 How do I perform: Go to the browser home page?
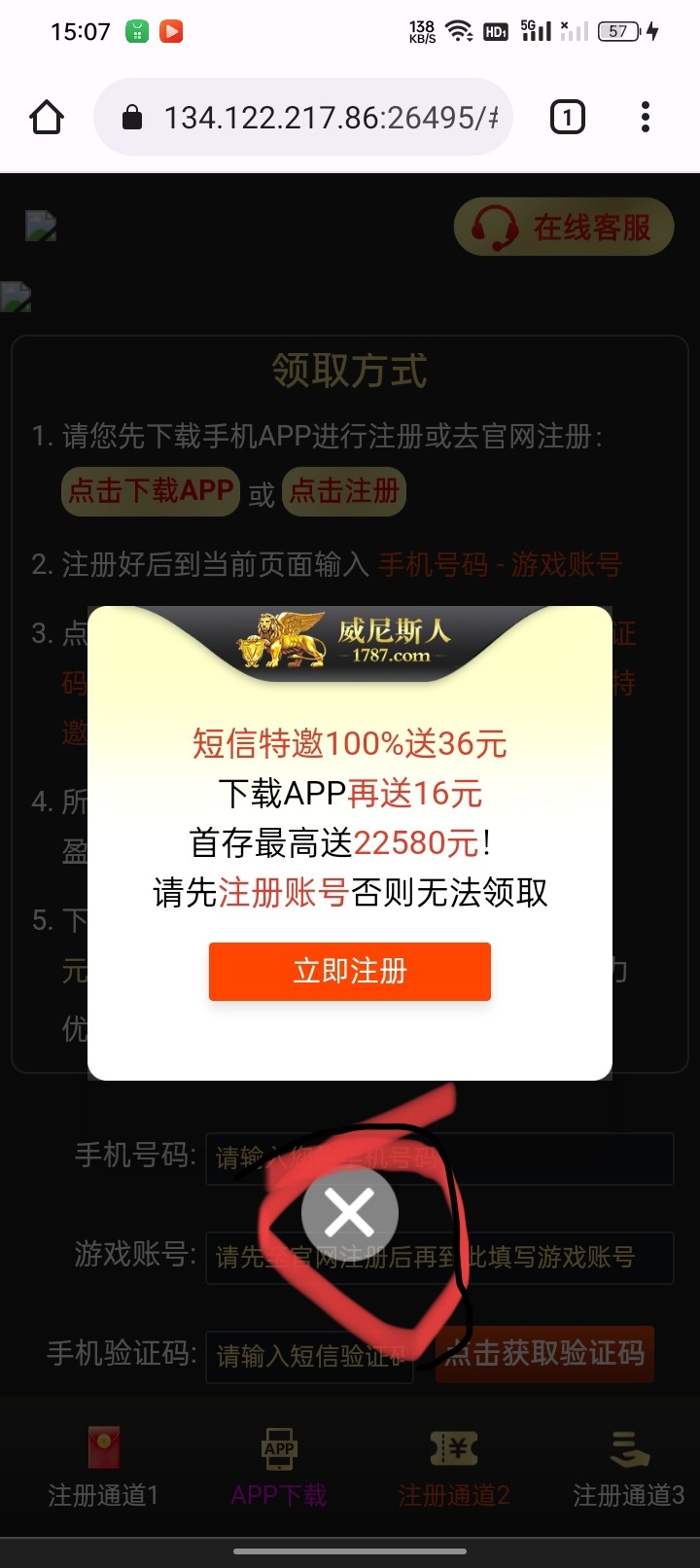47,118
